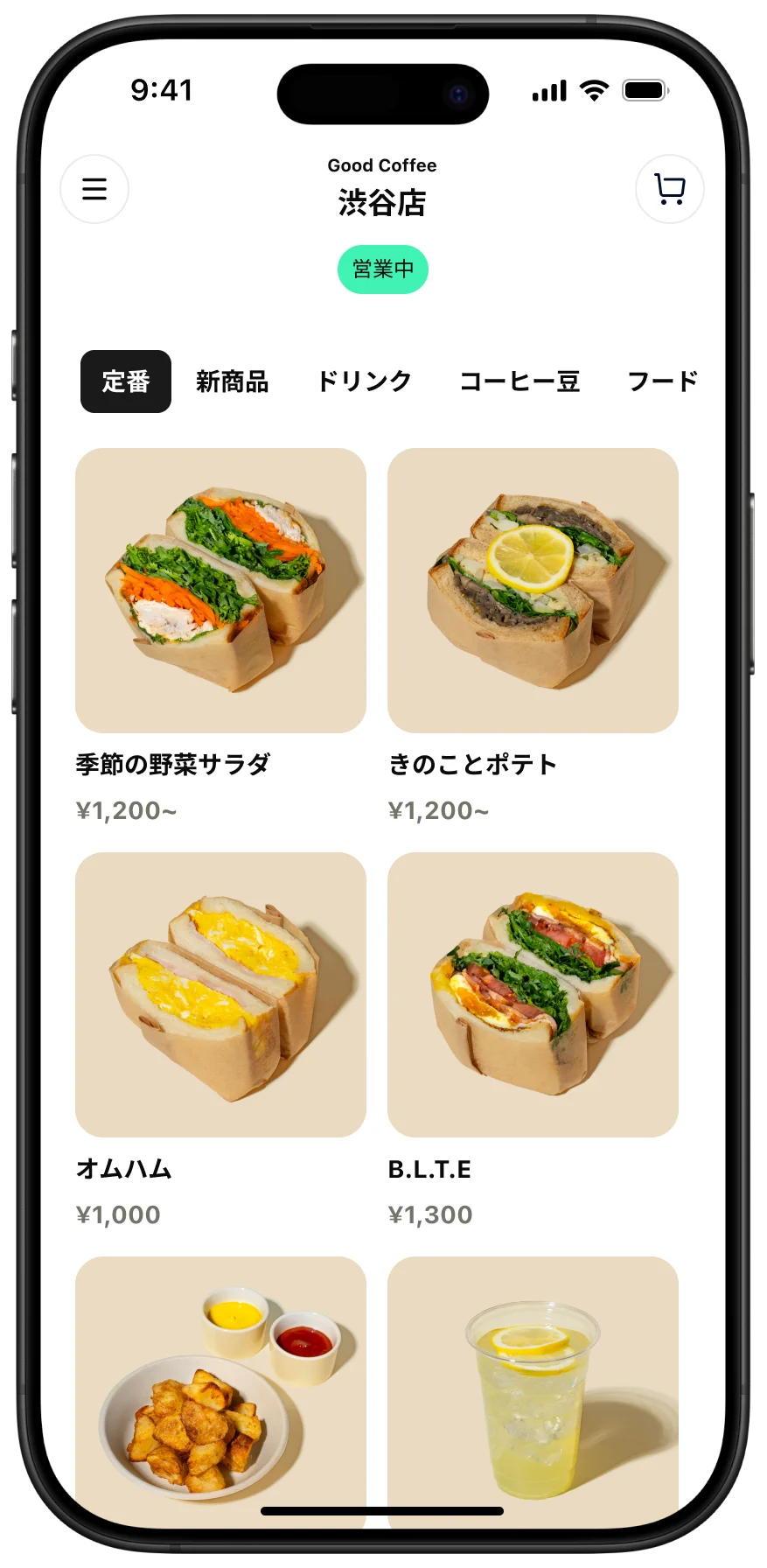Open the 季節の野菜サラダ sandwich item
Viewport: 767px width, 1568px height.
pos(220,591)
